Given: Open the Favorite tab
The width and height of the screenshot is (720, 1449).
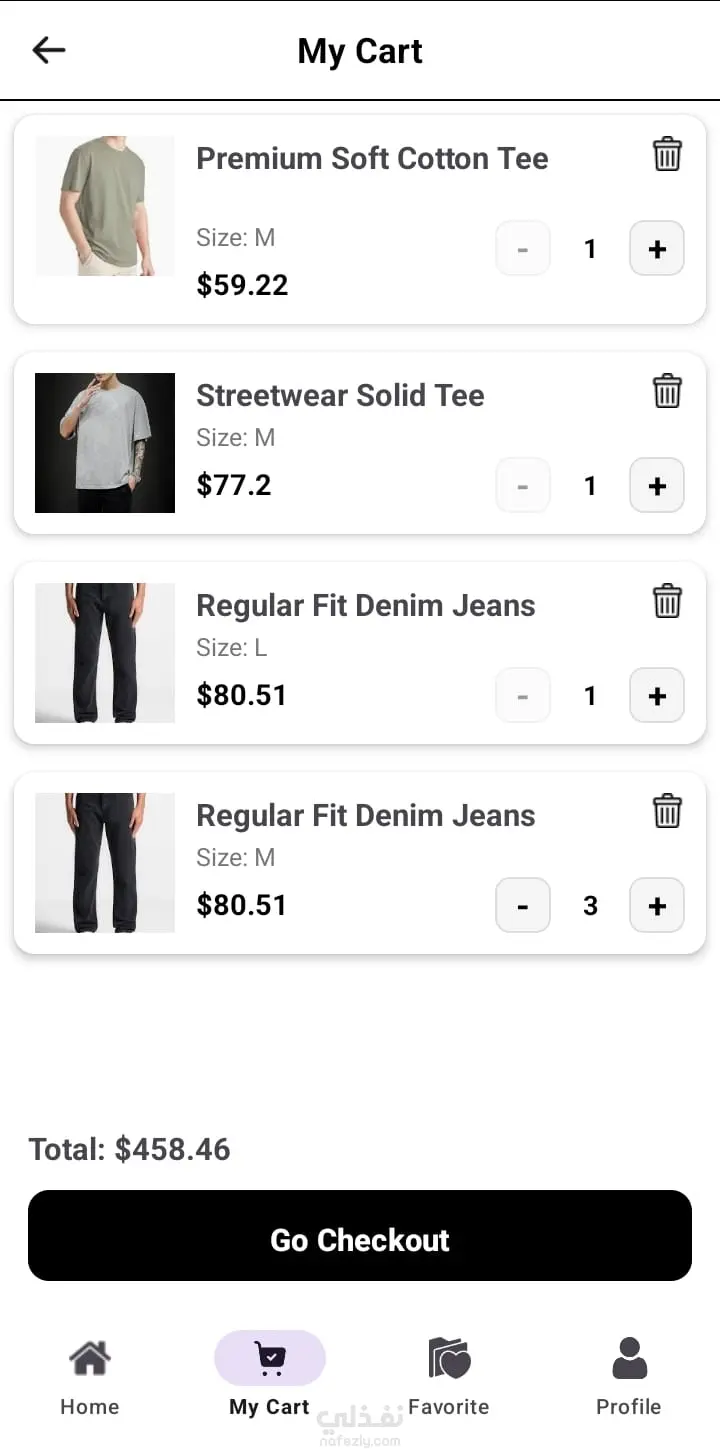Looking at the screenshot, I should 449,1377.
